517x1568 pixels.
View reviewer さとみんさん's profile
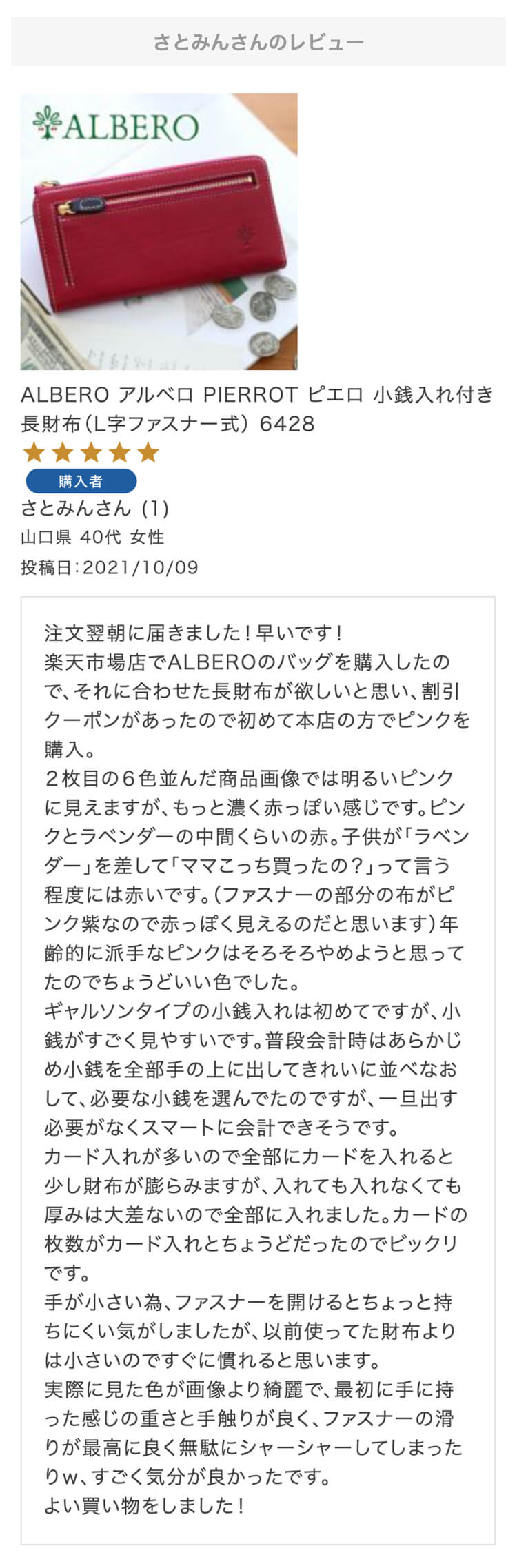pos(76,509)
